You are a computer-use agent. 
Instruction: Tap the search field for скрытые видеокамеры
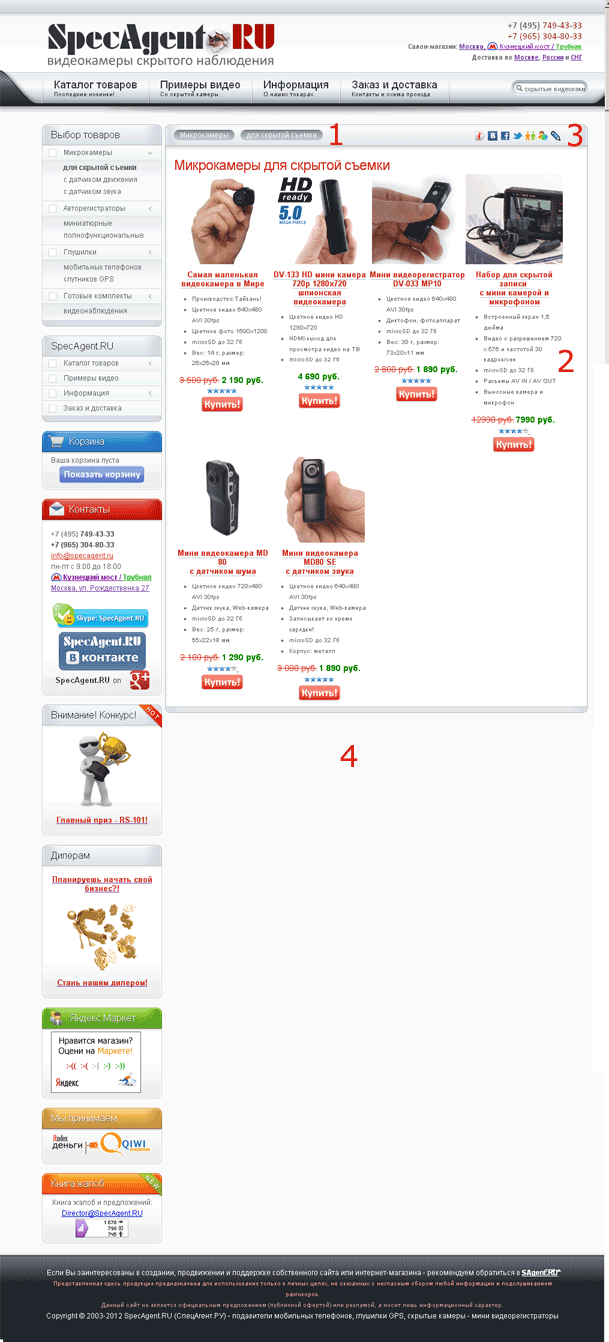[x=549, y=88]
